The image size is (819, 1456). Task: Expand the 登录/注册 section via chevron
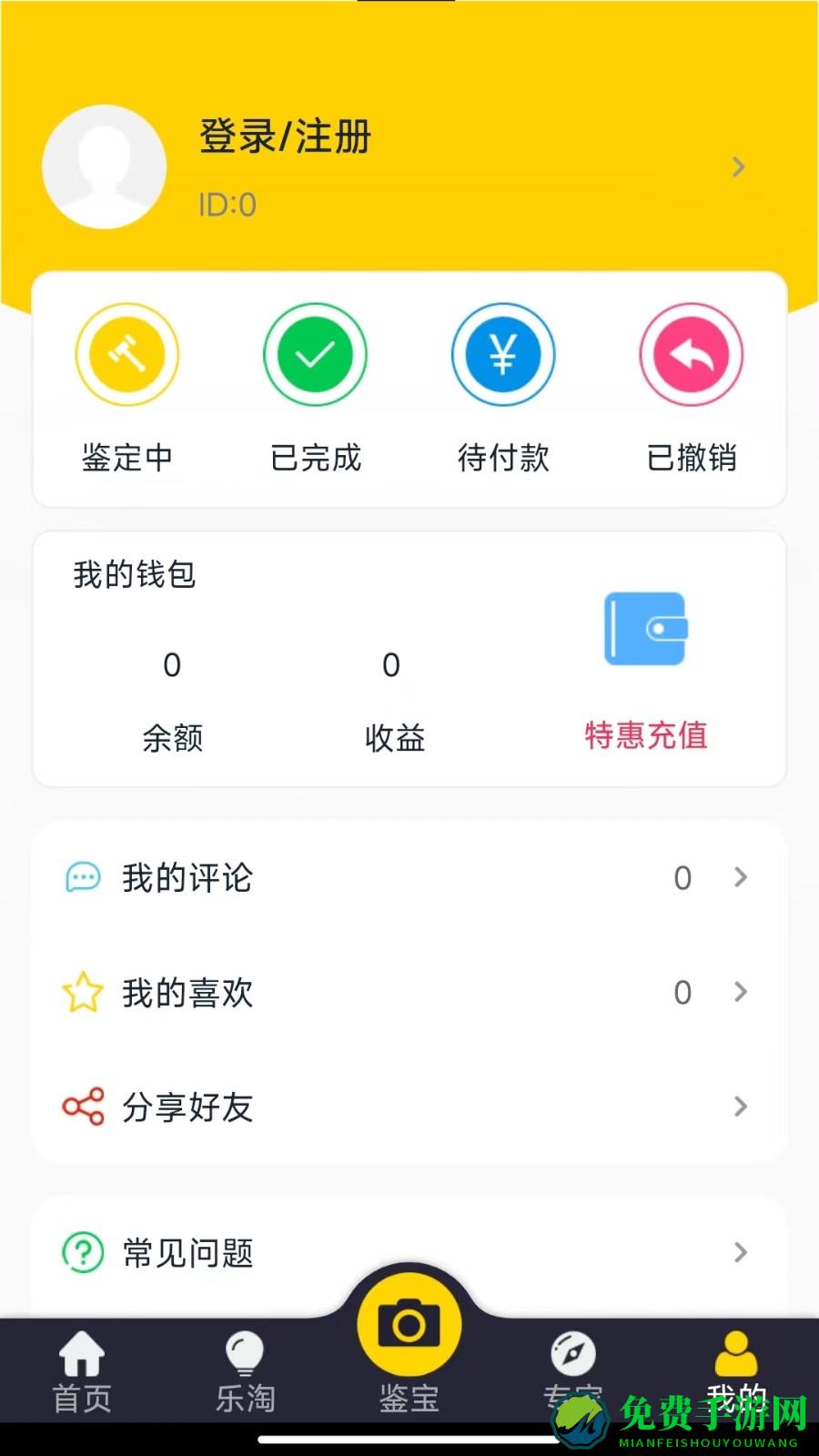[x=739, y=167]
